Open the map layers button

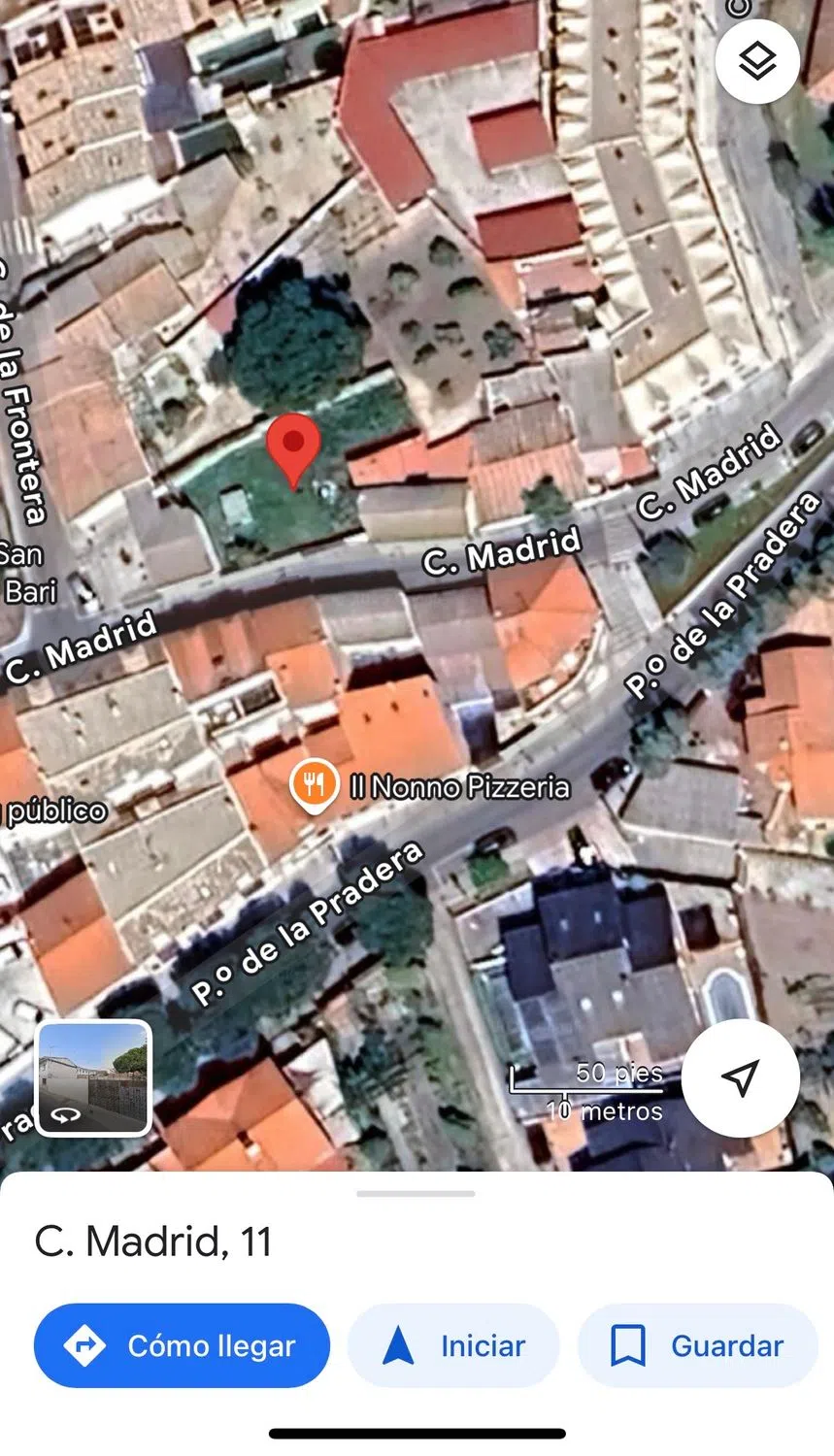pyautogui.click(x=757, y=62)
